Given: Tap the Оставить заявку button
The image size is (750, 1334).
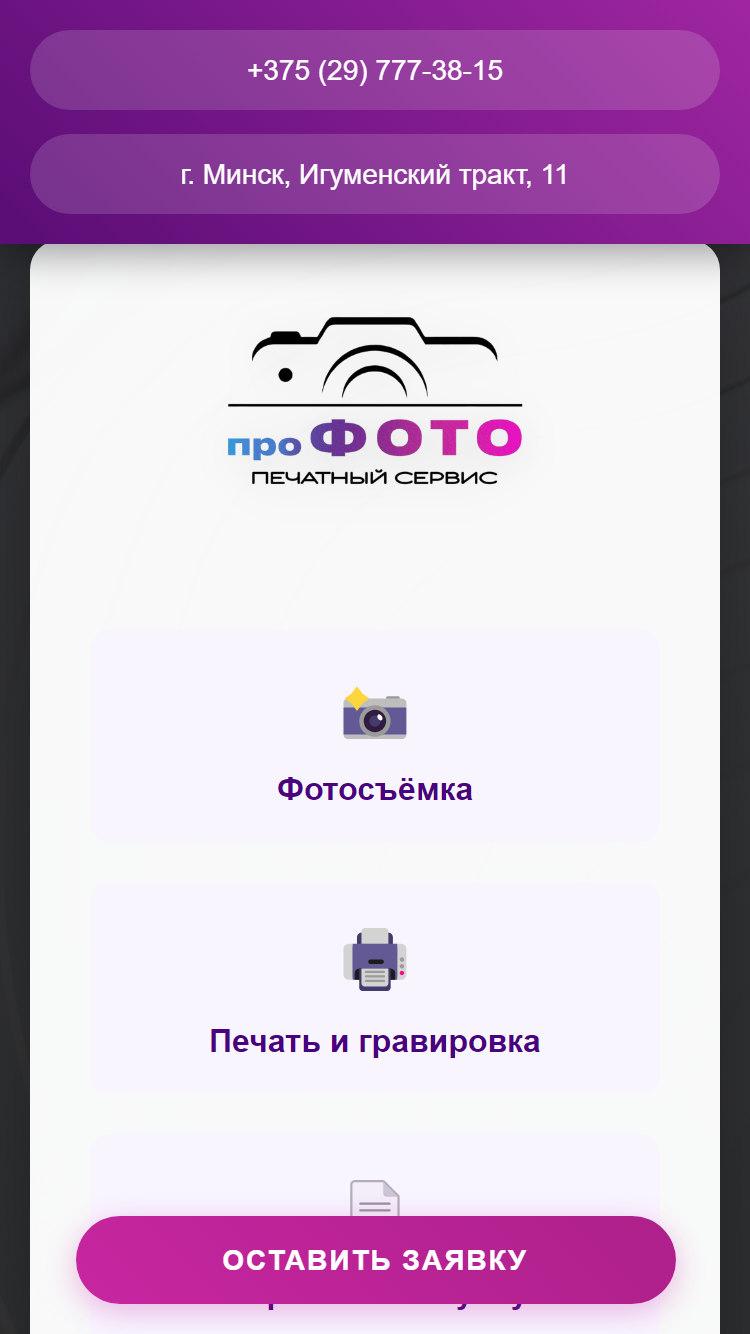Looking at the screenshot, I should (x=376, y=1260).
